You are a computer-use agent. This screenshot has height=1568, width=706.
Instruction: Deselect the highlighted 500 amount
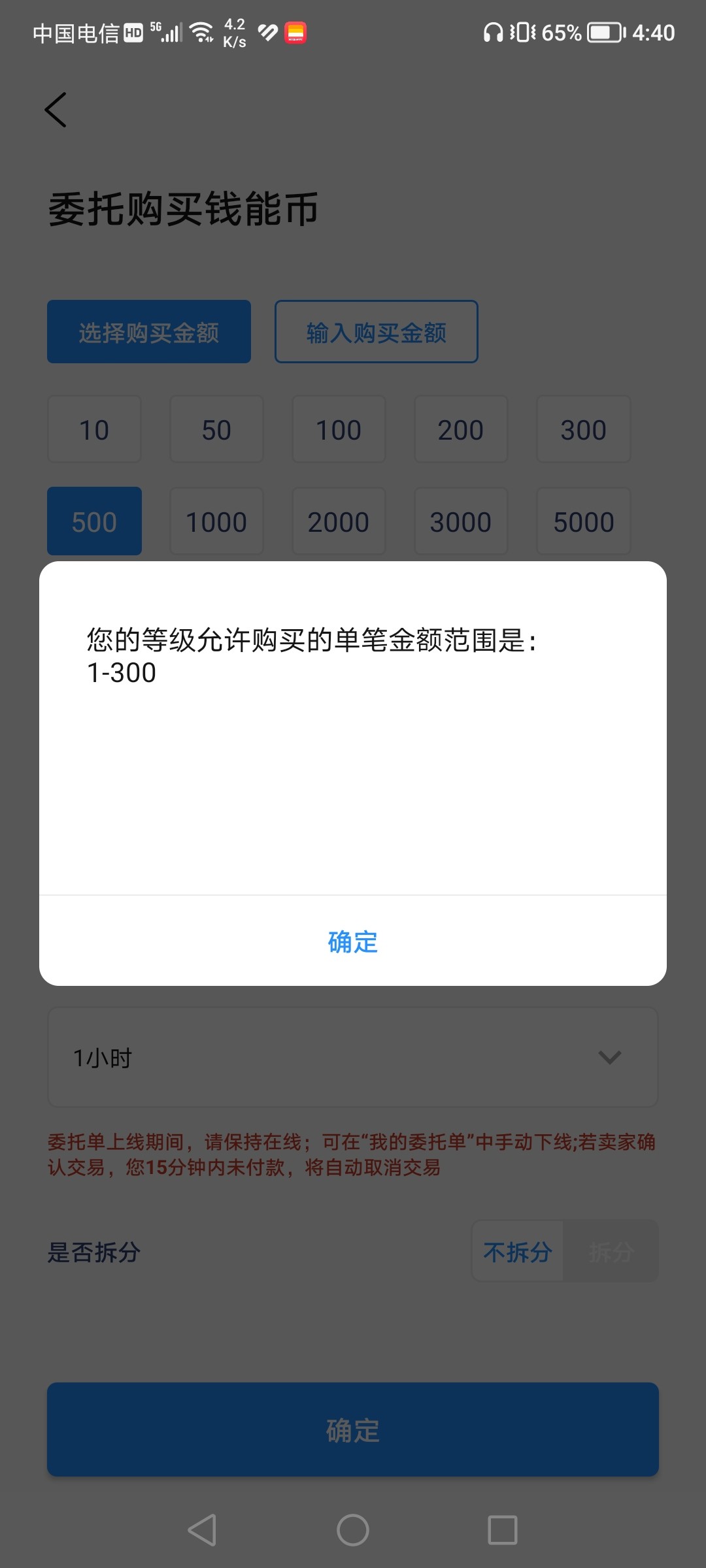93,521
